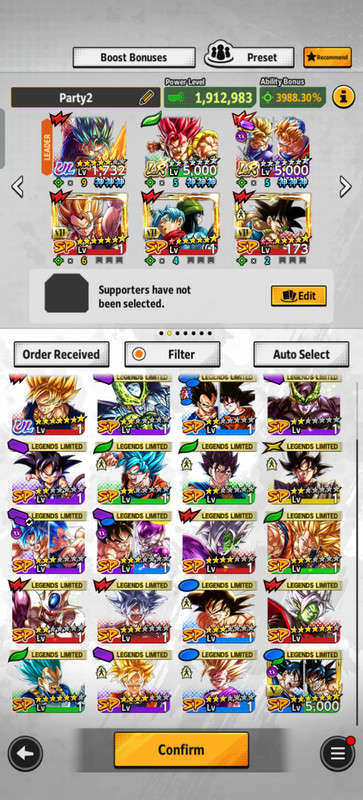Screen dimensions: 363x800
Task: Open the info icon beside Ability Bonus
Action: [x=344, y=97]
